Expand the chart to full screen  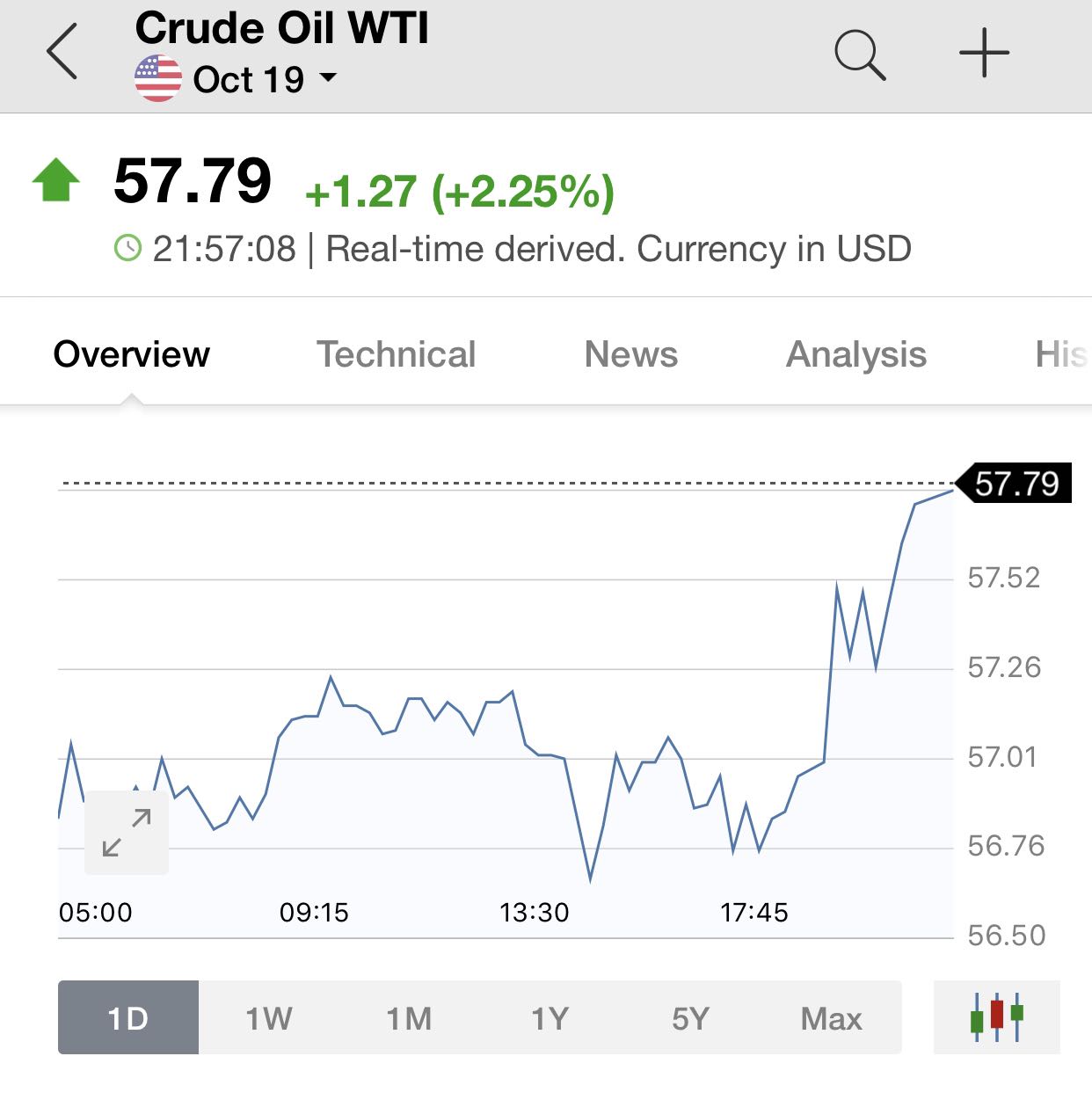[126, 833]
